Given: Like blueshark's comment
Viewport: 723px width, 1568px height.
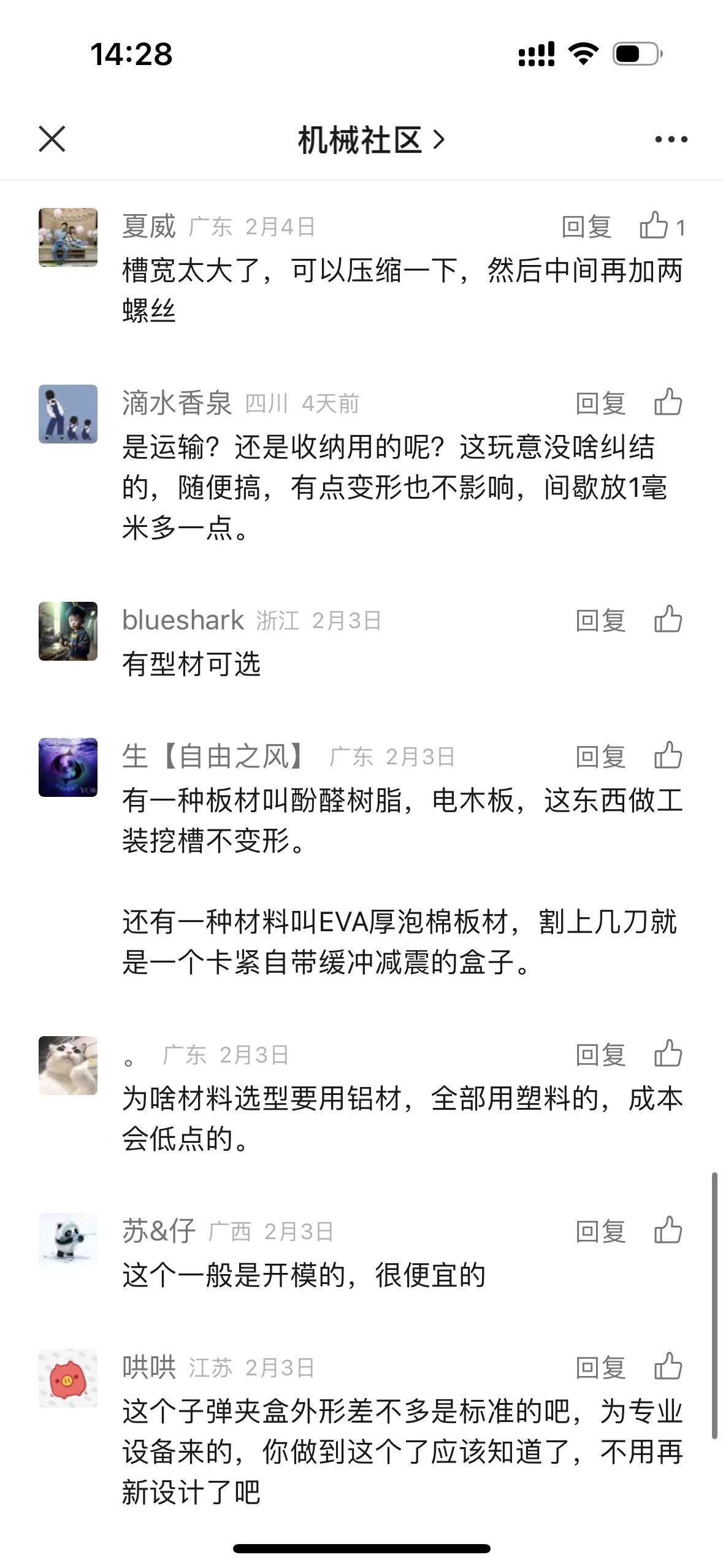Looking at the screenshot, I should pos(668,620).
